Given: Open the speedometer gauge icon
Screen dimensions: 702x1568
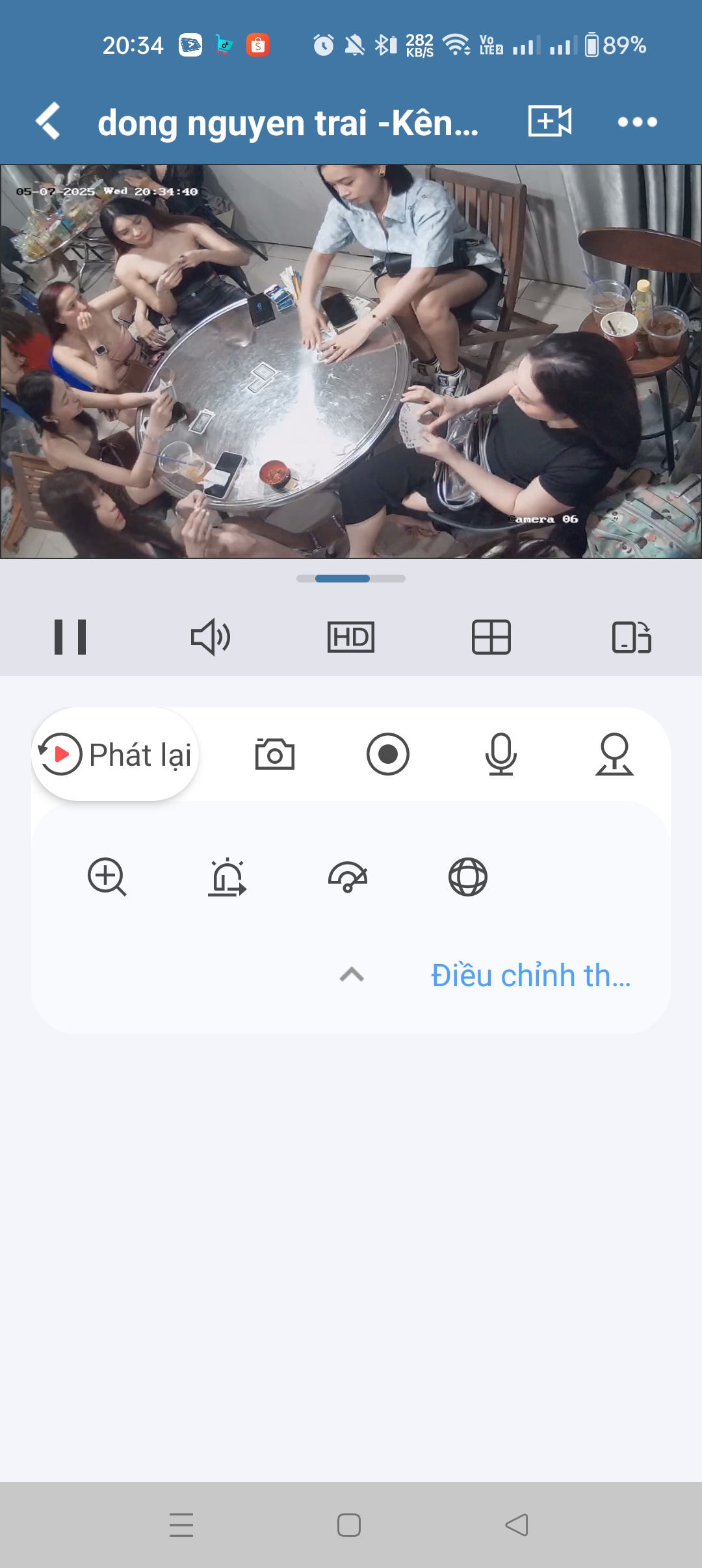Looking at the screenshot, I should click(x=348, y=877).
